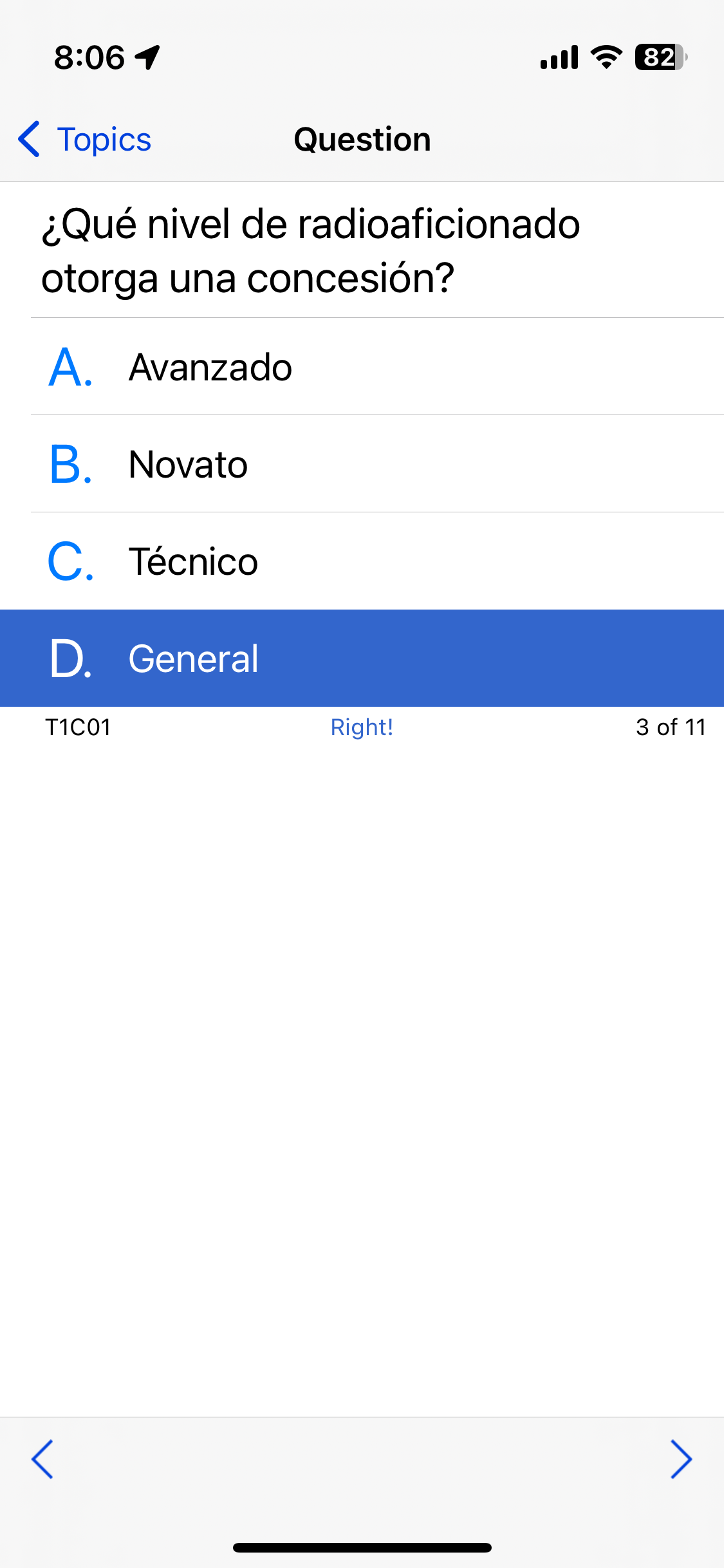Screen dimensions: 724x1568
Task: Pick answer C. Técnico
Action: tap(362, 561)
